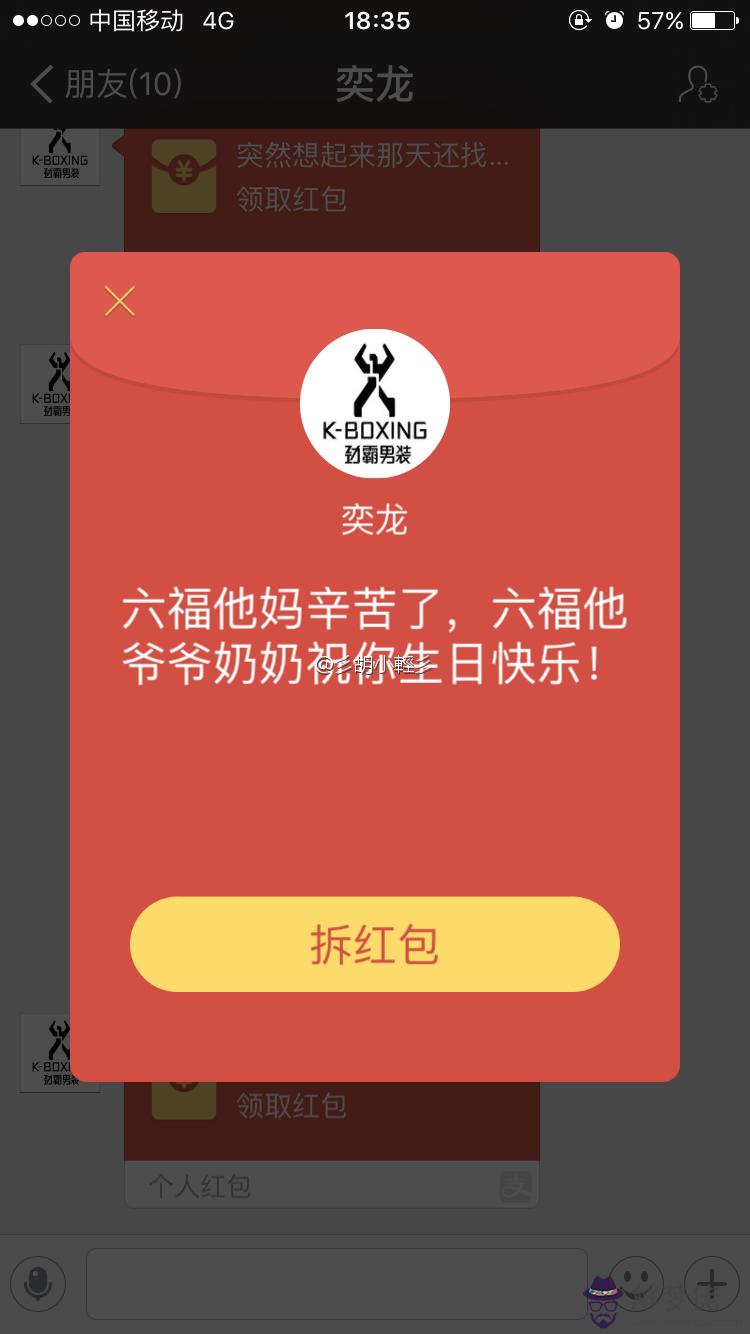This screenshot has height=1334, width=750.
Task: Open chat settings profile icon
Action: point(697,85)
